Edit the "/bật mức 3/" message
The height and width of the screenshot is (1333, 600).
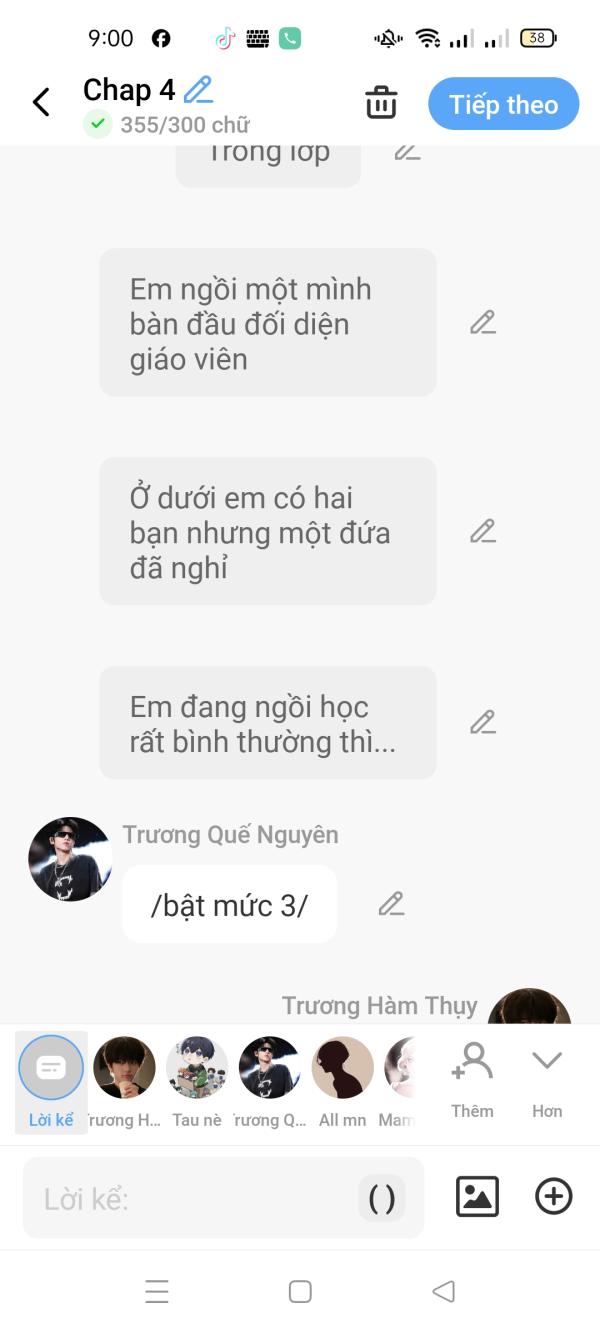[x=391, y=904]
